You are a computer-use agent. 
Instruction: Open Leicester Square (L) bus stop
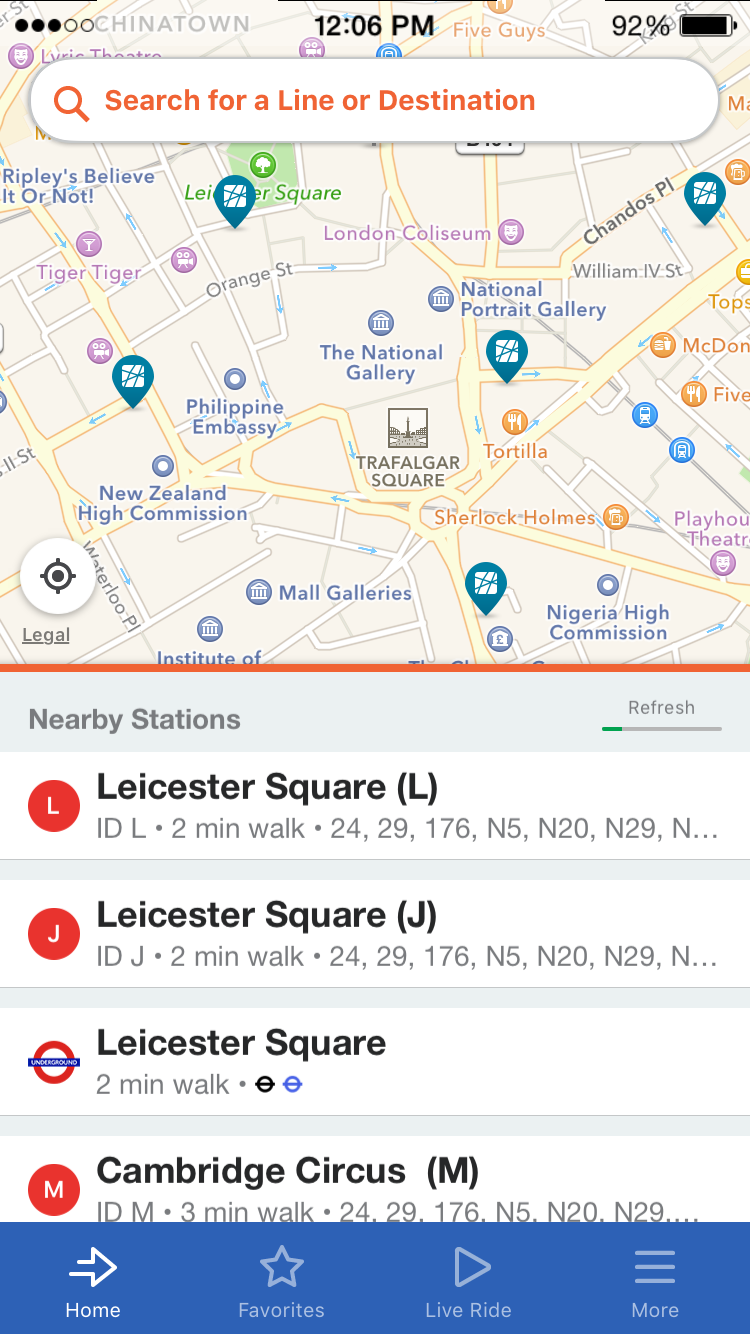(x=374, y=806)
